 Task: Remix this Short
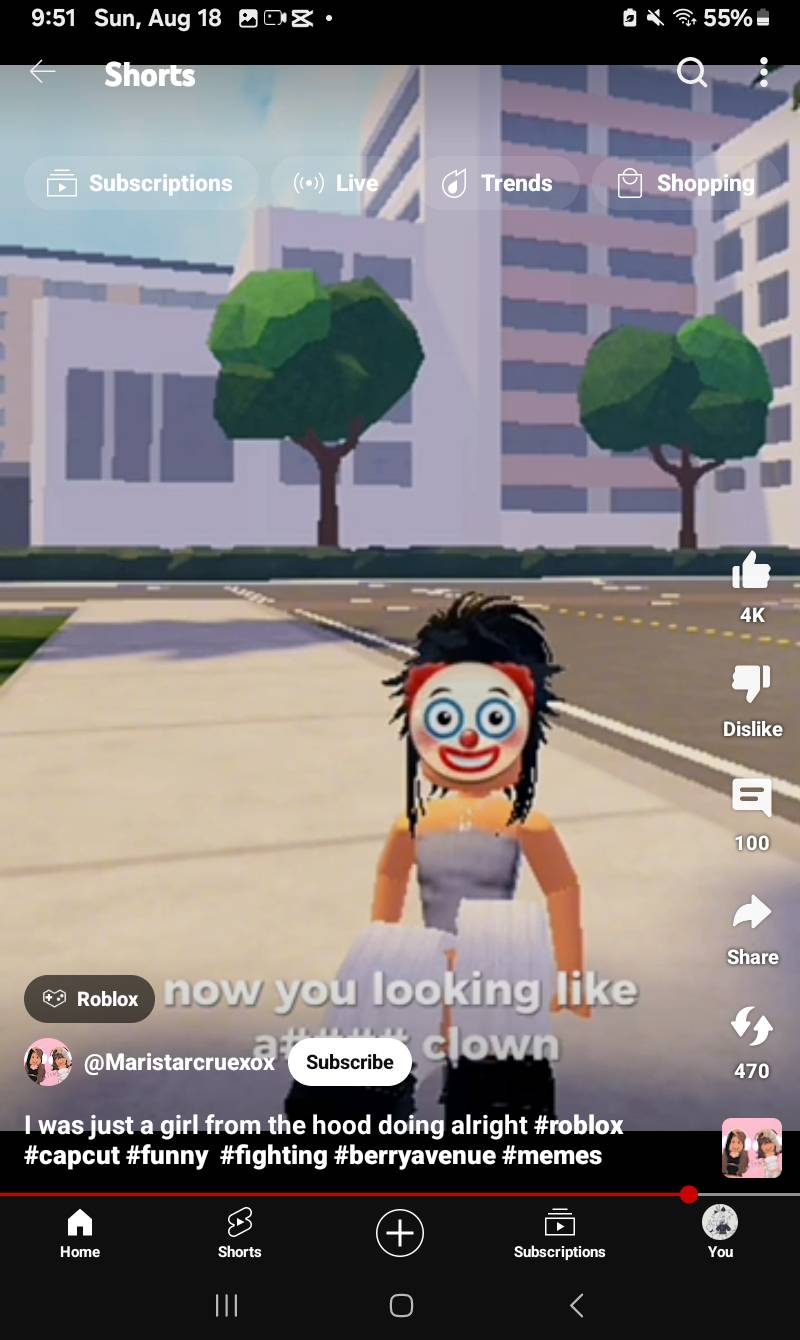point(751,1026)
